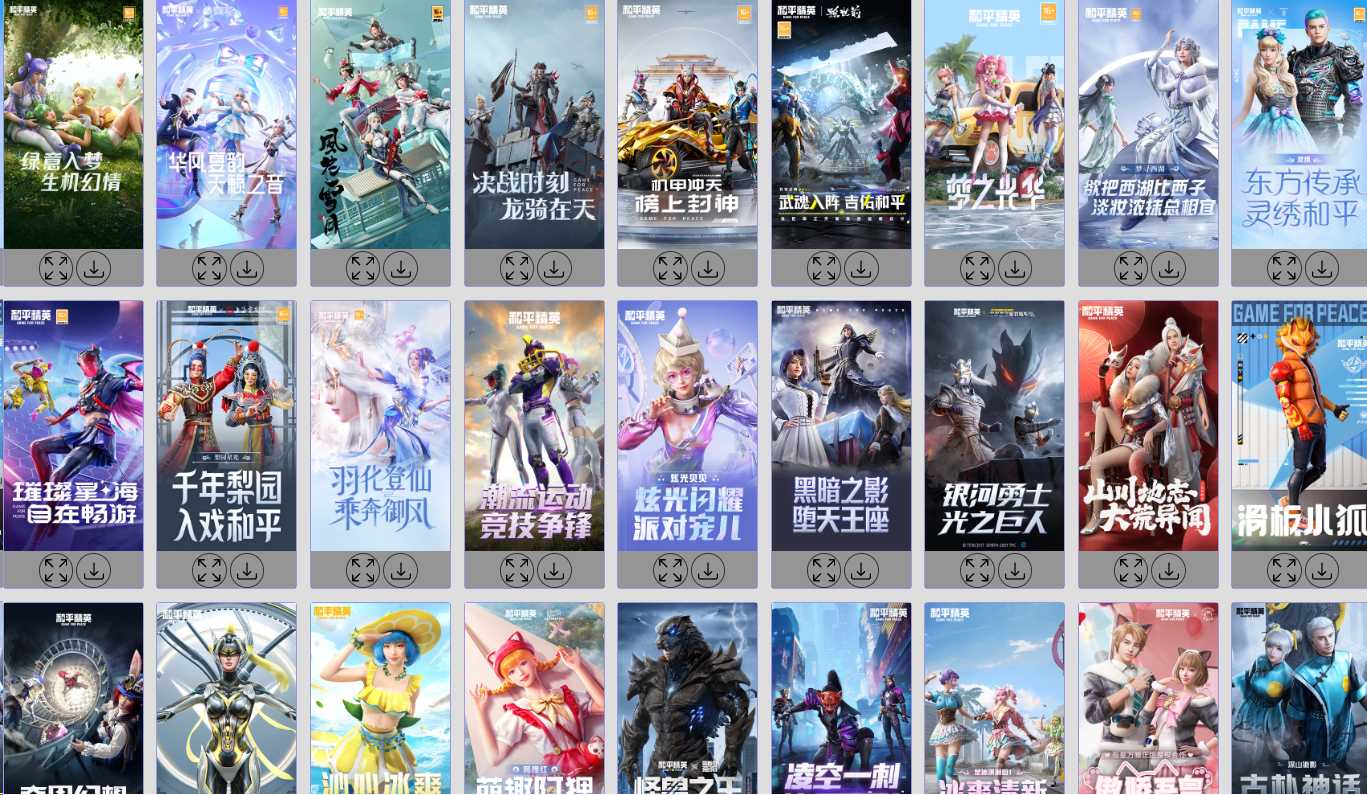Download the 山川地志 大荒异闻 poster
Viewport: 1367px width, 795px height.
tap(1168, 570)
